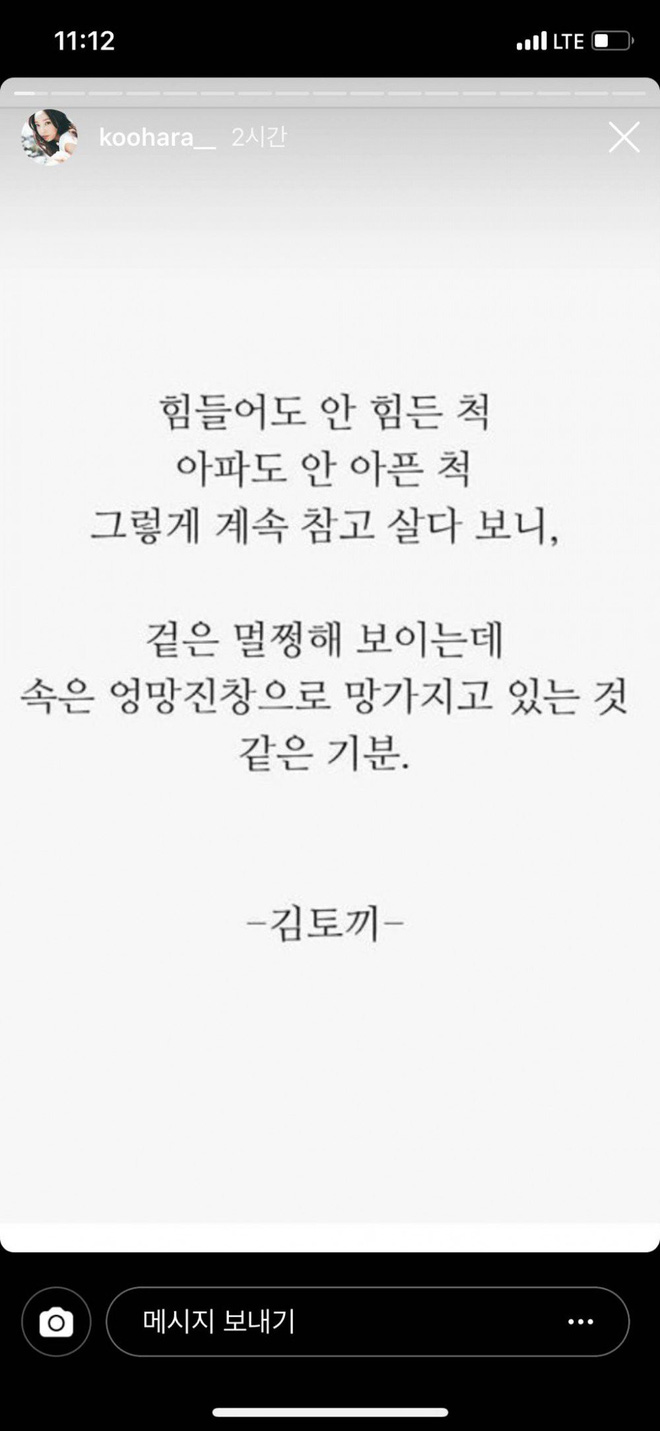The image size is (660, 1431).
Task: Tap the 메시지 보내기 message field
Action: coord(330,1321)
